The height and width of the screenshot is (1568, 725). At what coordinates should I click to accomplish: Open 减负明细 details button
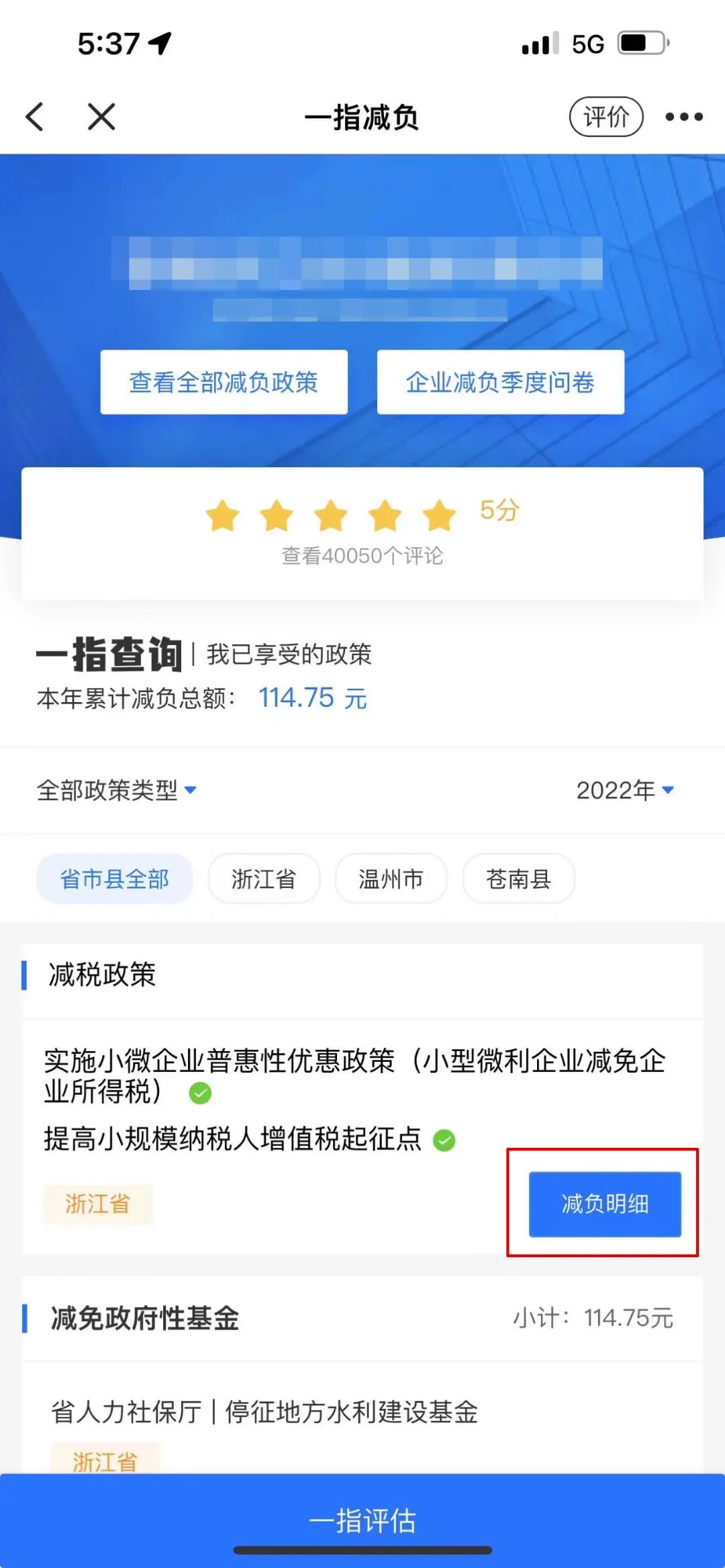pos(605,1204)
